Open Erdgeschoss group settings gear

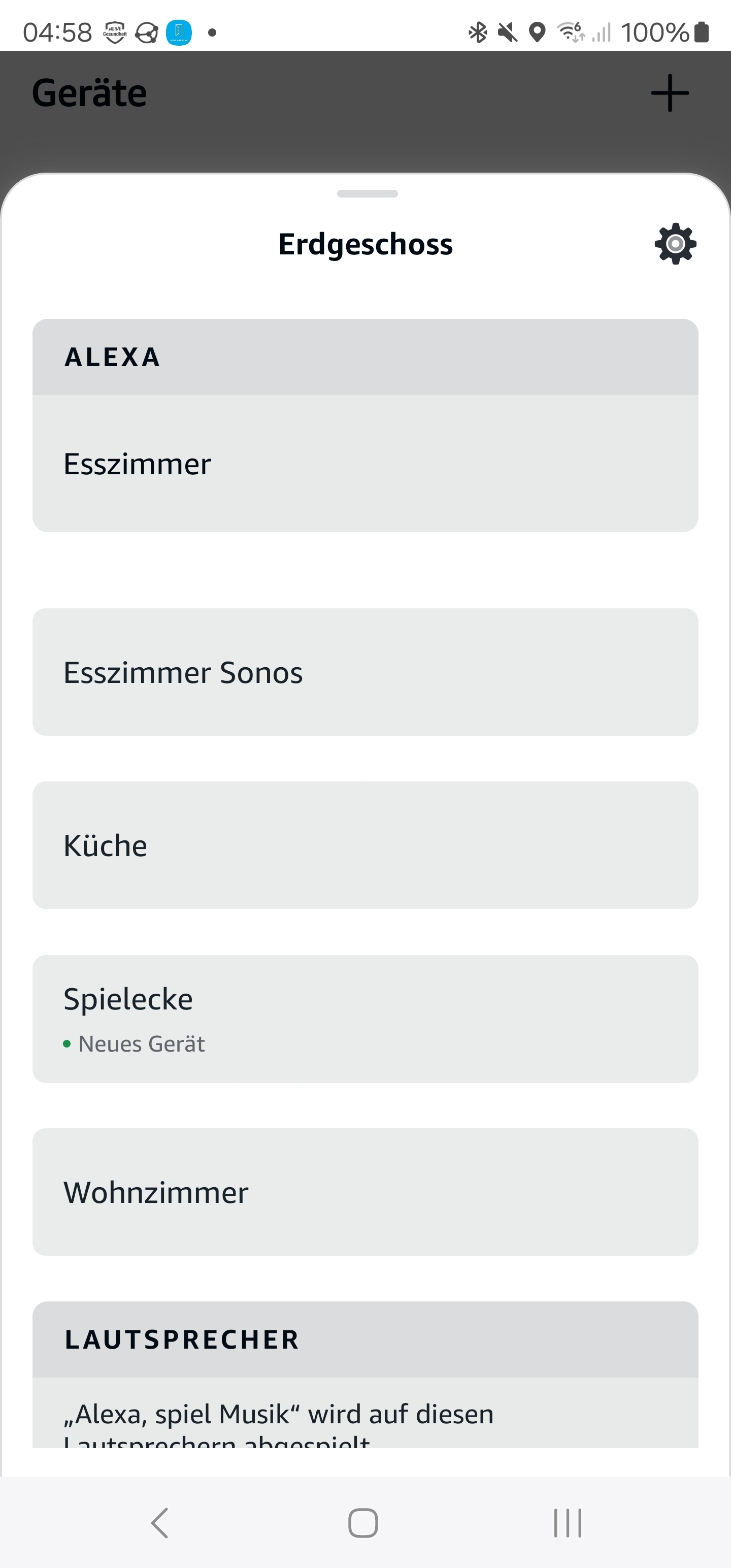(675, 244)
